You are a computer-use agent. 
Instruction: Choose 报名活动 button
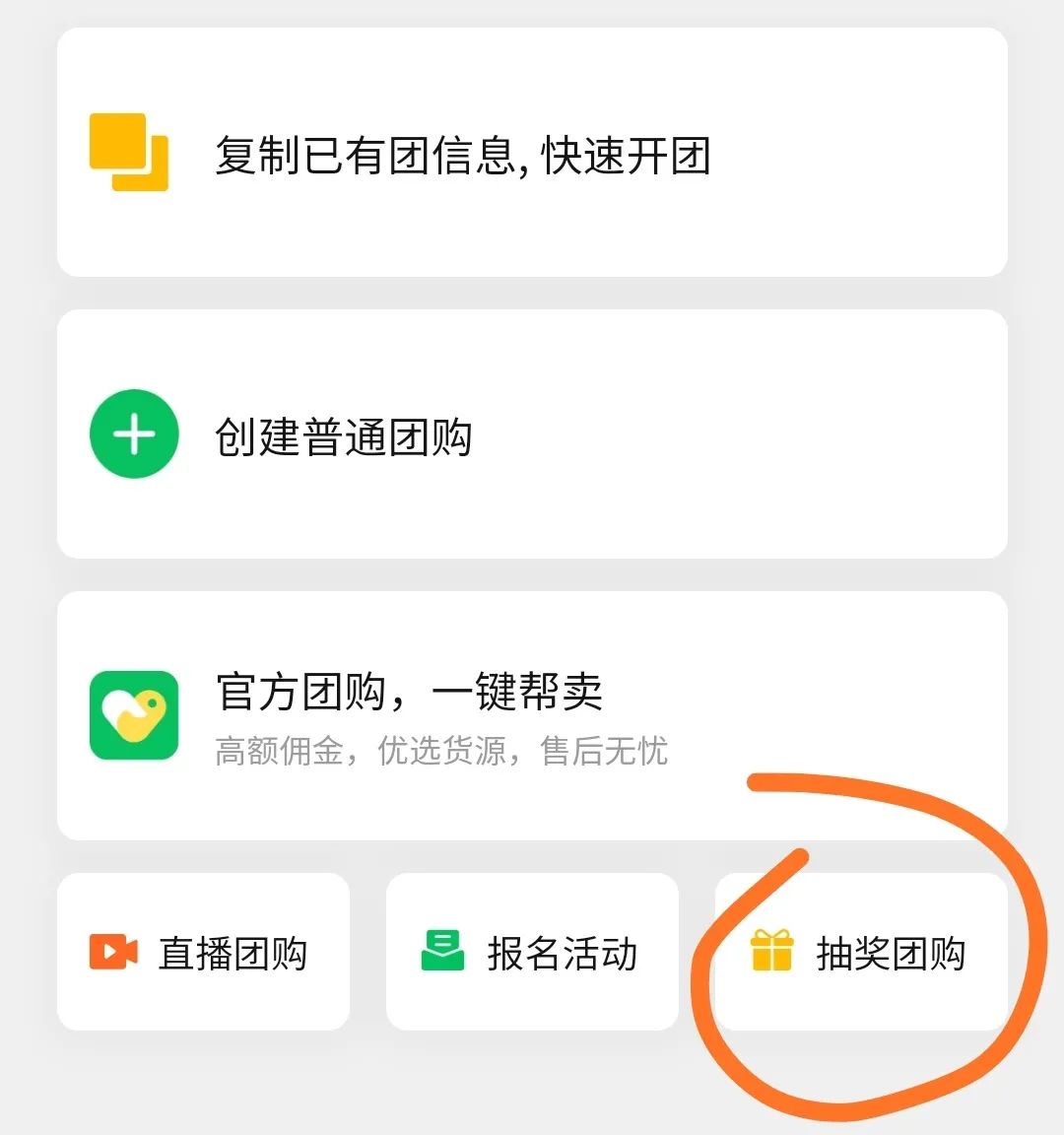[532, 952]
